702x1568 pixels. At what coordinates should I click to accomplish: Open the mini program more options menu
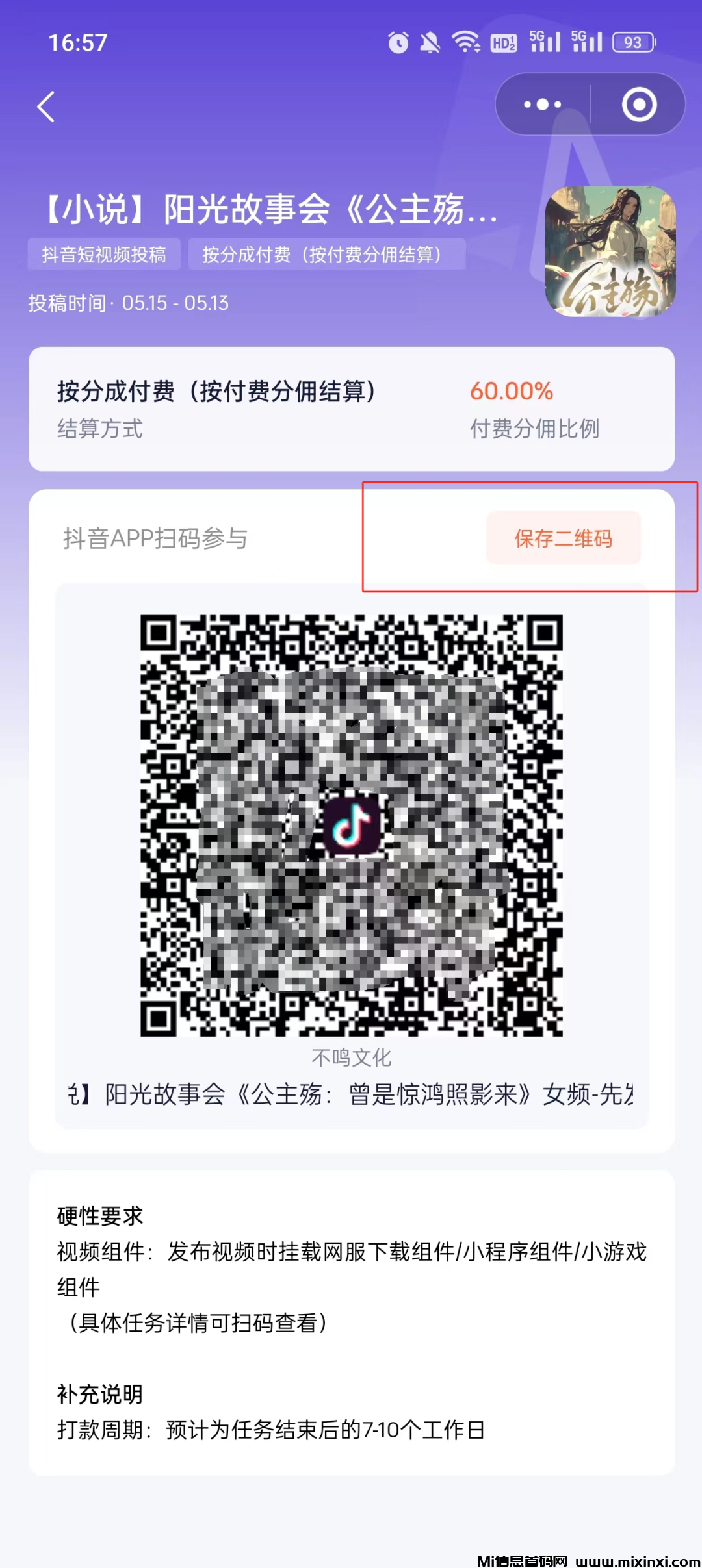(x=543, y=104)
